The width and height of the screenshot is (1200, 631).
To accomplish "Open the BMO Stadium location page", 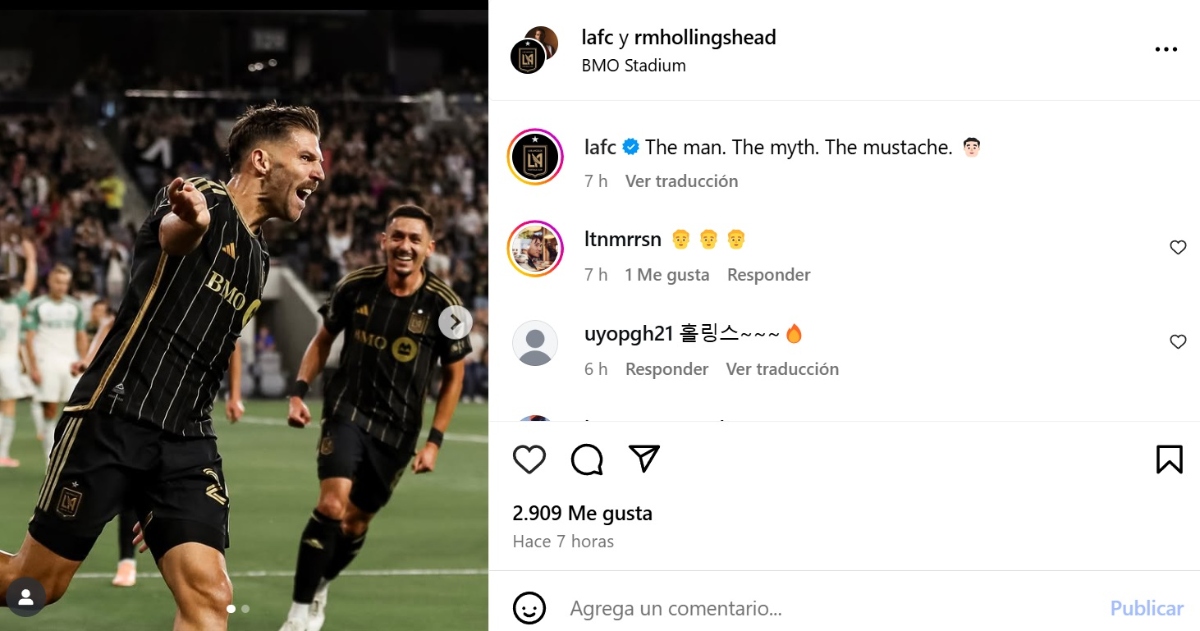I will pos(633,66).
